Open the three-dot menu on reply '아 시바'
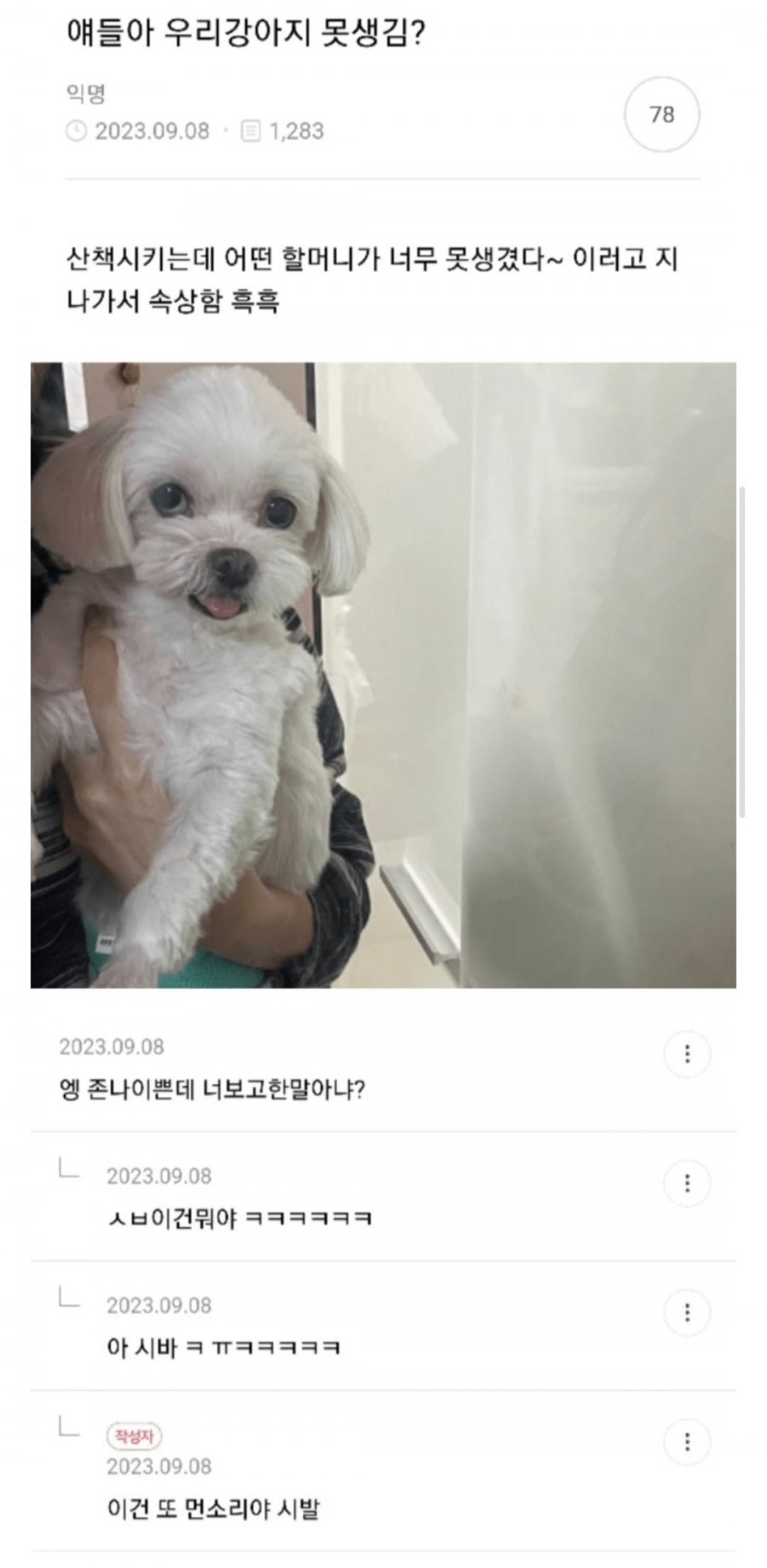767x1568 pixels. 687,1312
